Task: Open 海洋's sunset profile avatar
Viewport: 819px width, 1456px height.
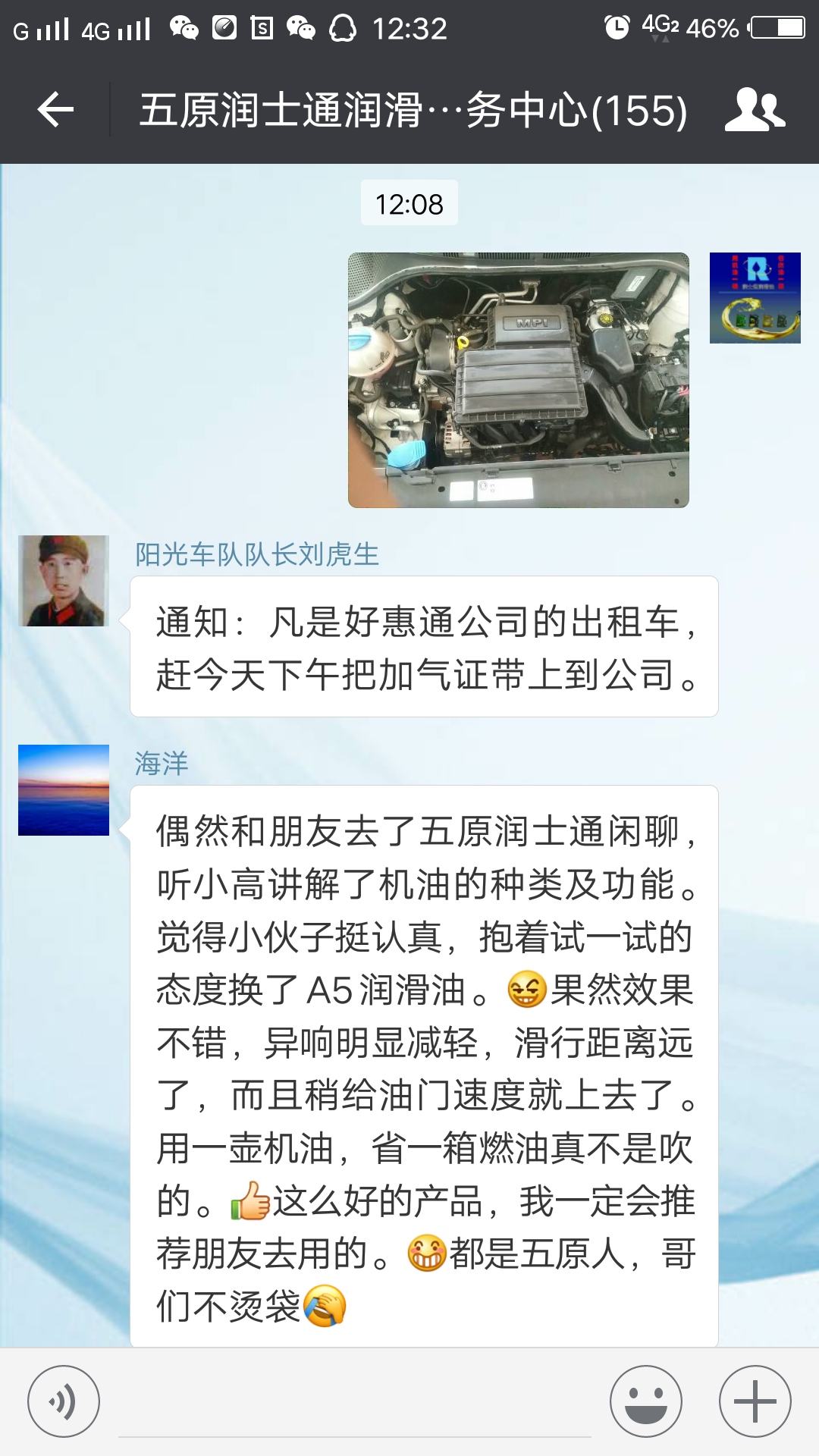Action: click(64, 790)
